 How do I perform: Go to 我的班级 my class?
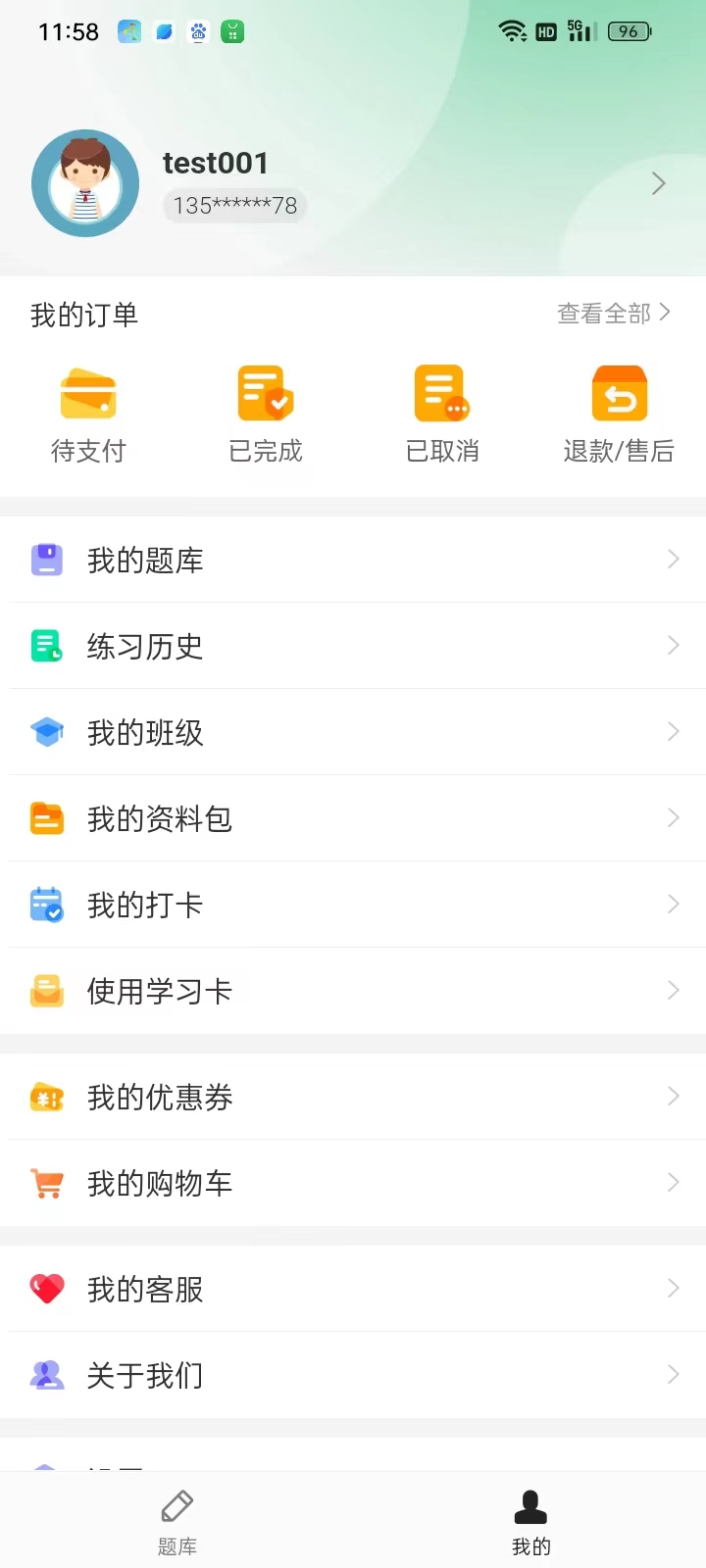coord(353,732)
